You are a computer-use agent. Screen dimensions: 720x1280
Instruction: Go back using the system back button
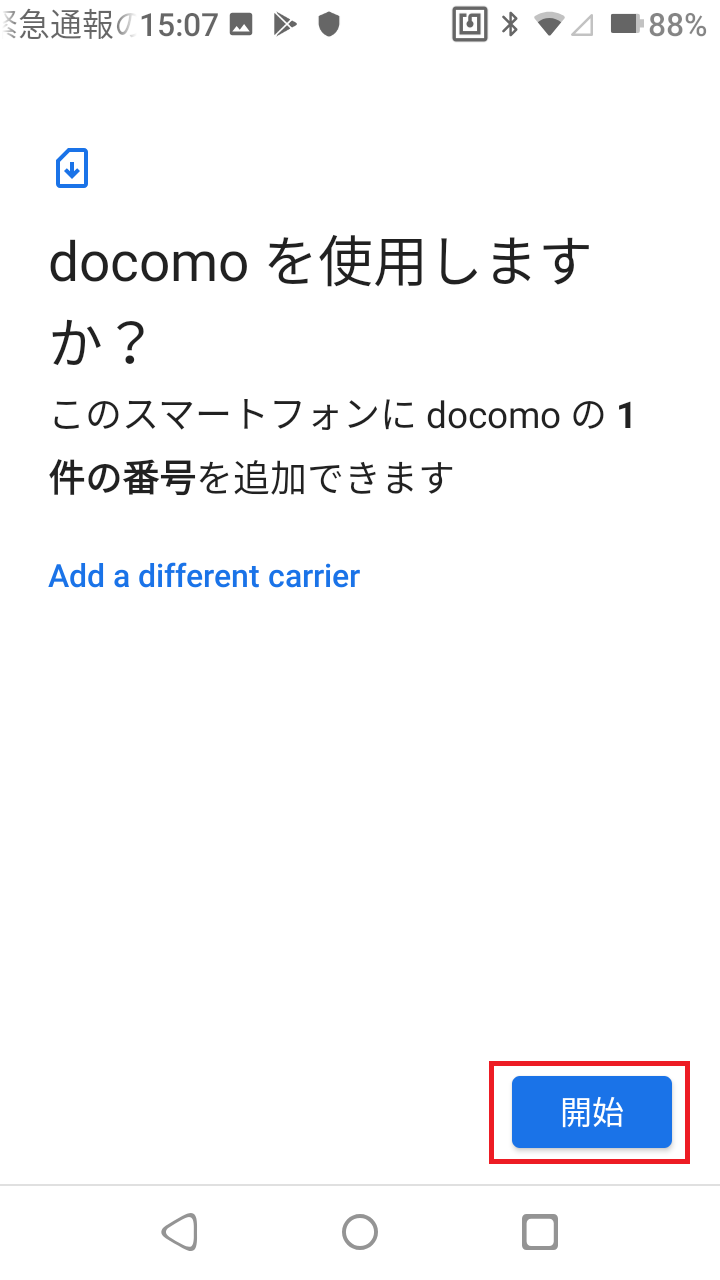[180, 1232]
